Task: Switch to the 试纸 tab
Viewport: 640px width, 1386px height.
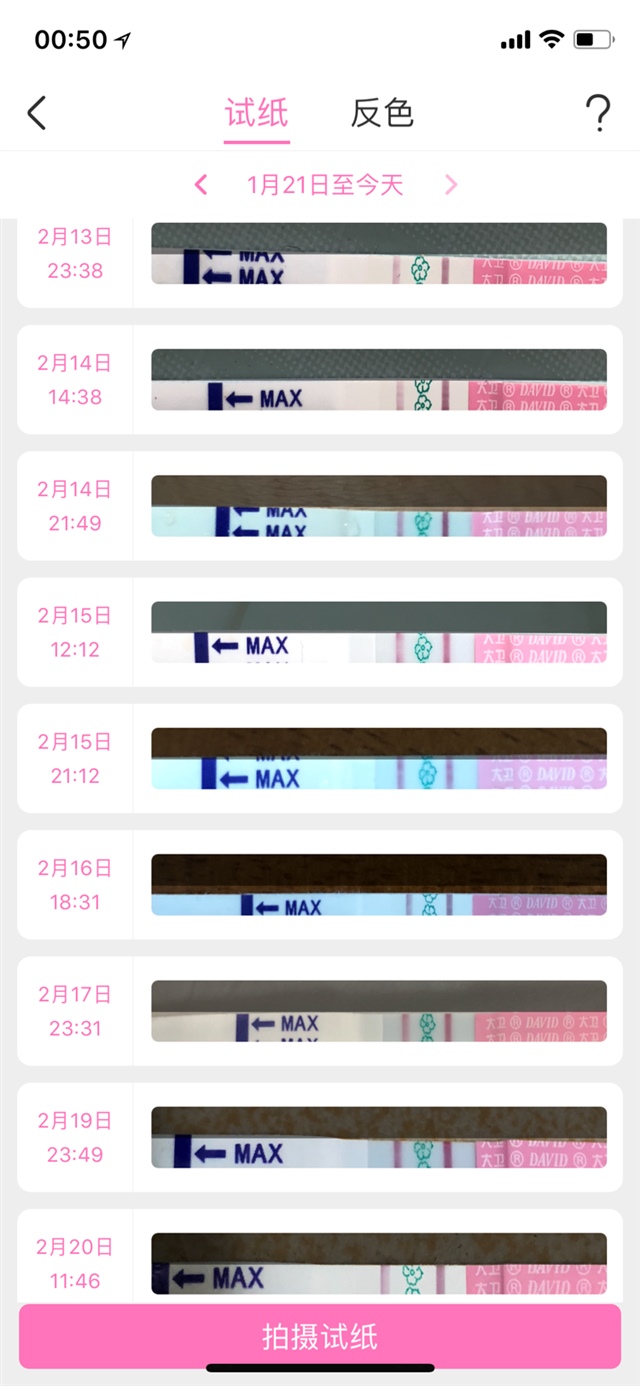Action: click(x=257, y=113)
